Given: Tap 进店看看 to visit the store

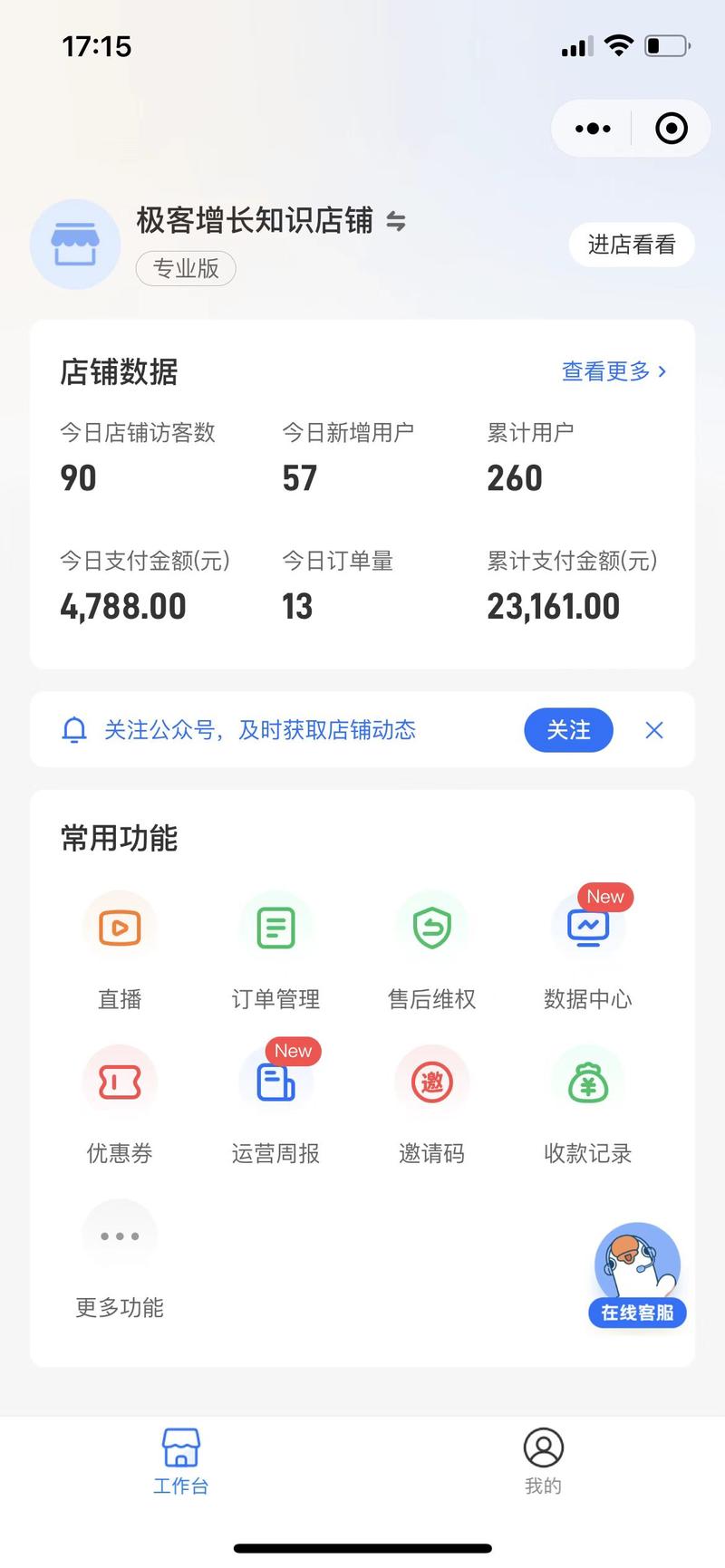Looking at the screenshot, I should pyautogui.click(x=631, y=245).
